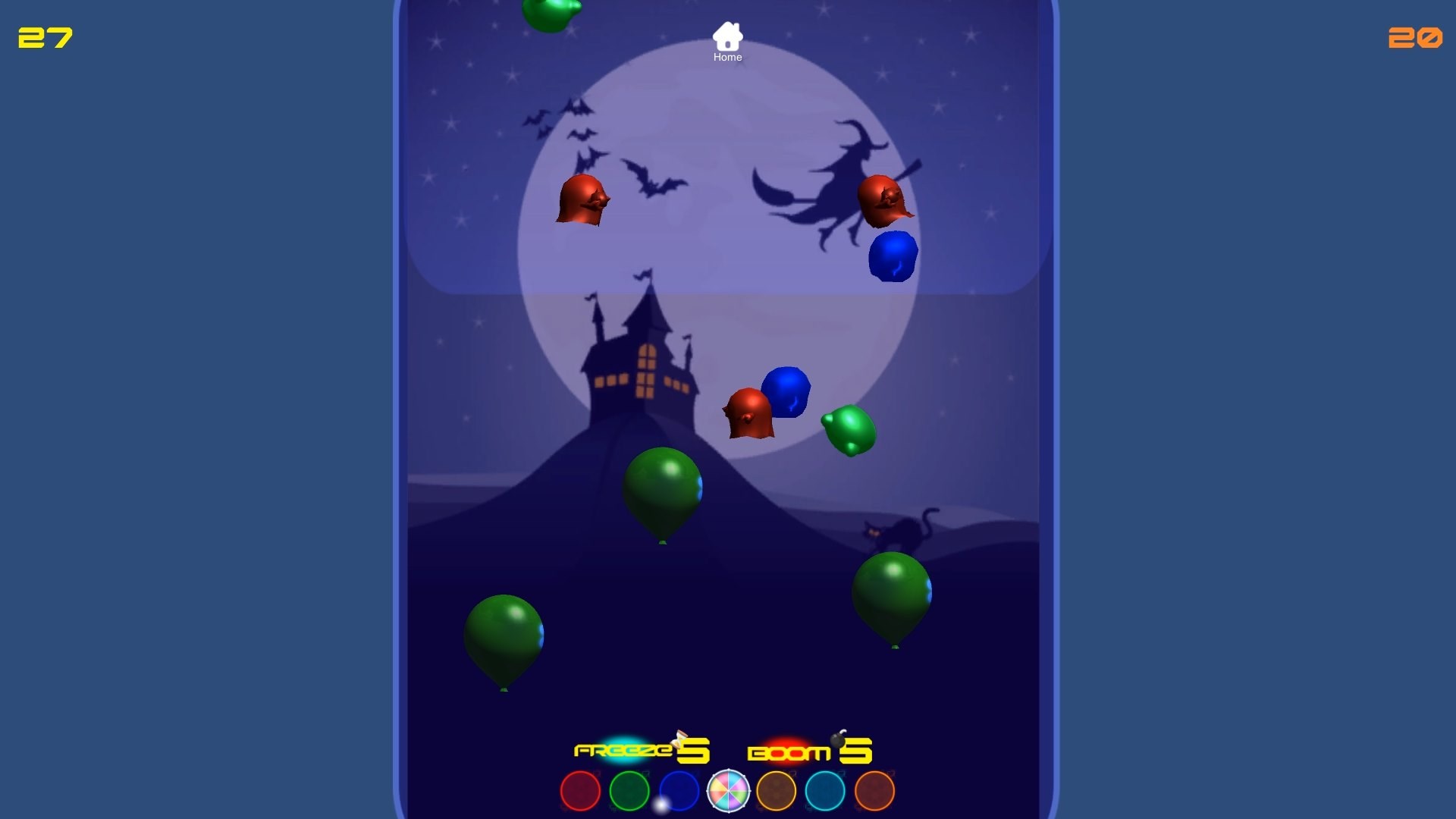Viewport: 1456px width, 819px height.
Task: Use the Boom bomb power-up
Action: point(808,751)
